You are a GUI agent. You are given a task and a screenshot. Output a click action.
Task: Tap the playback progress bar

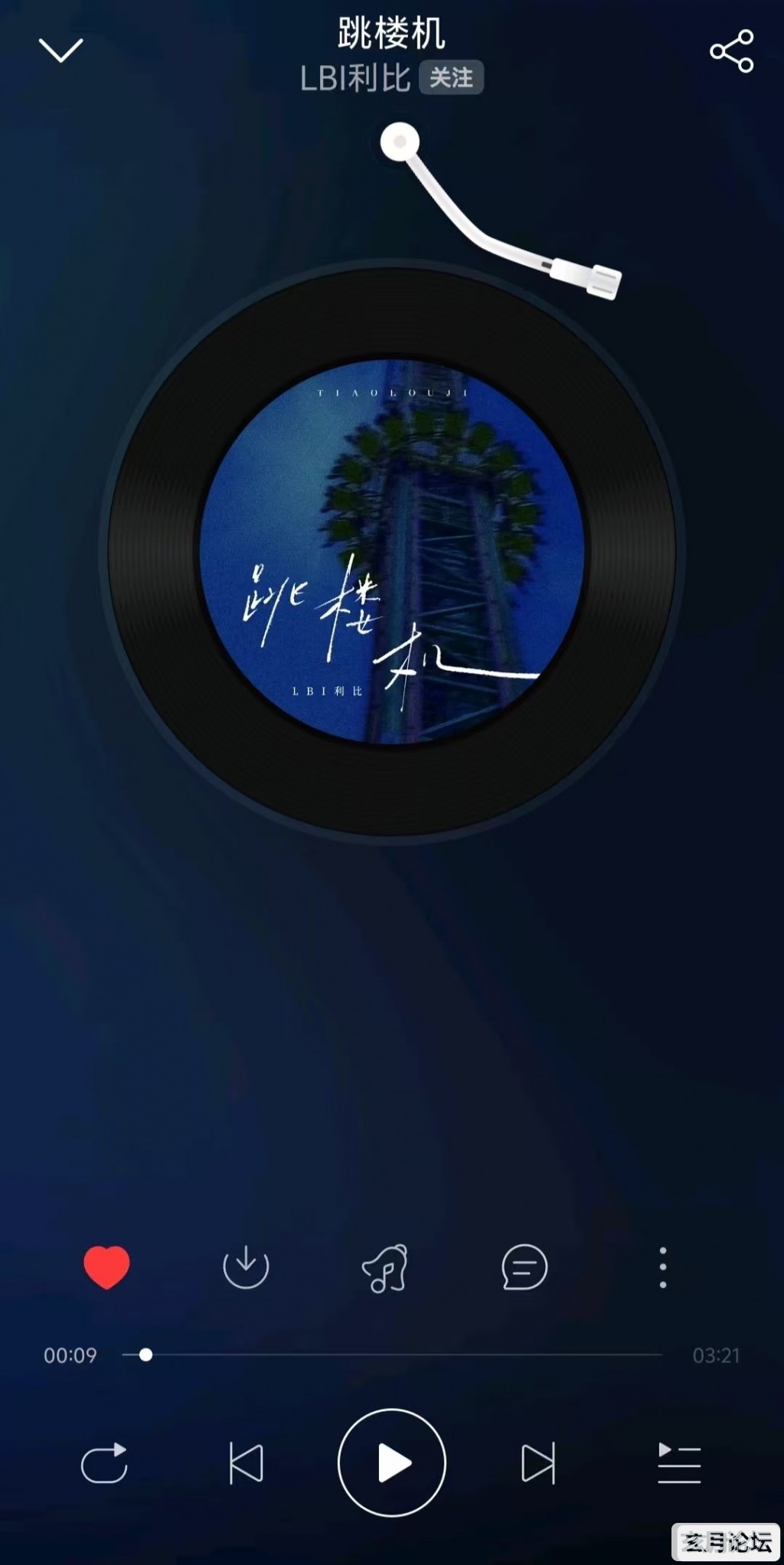click(x=392, y=1354)
